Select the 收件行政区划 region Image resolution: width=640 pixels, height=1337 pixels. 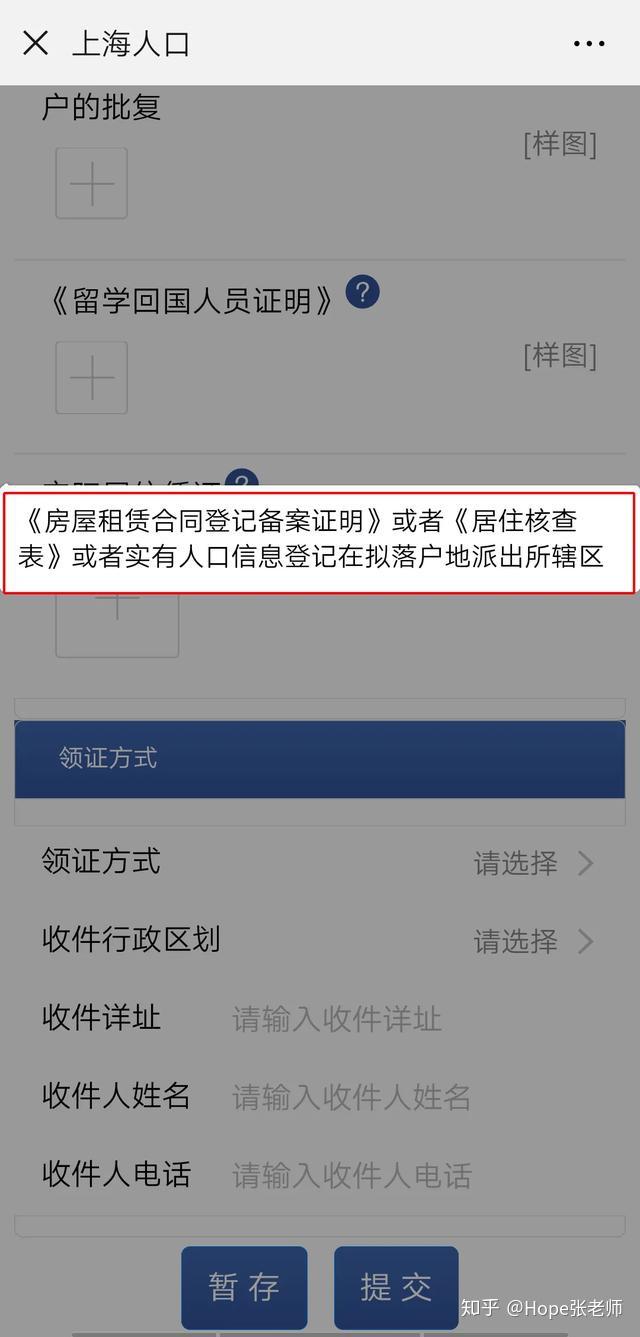tap(320, 940)
